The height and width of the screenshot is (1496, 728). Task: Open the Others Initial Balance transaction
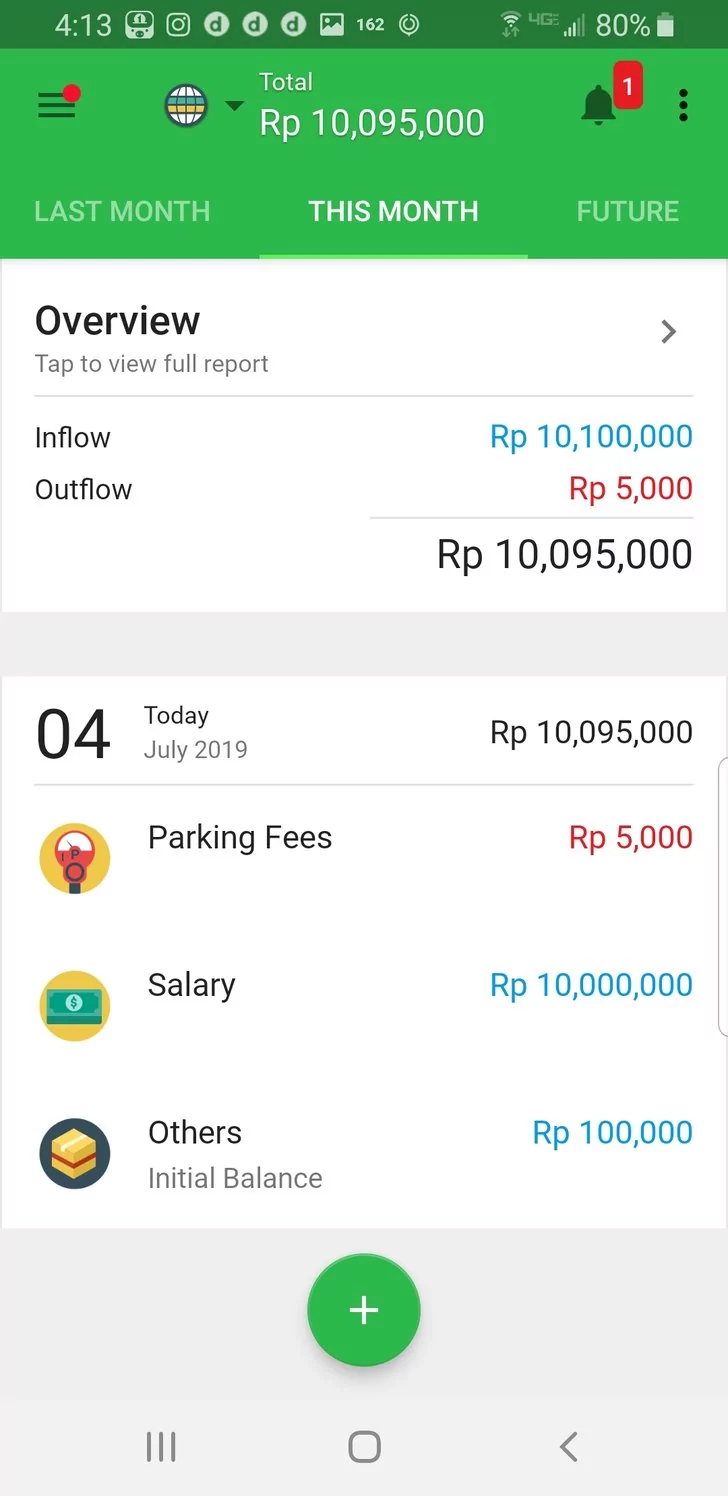click(x=364, y=1153)
